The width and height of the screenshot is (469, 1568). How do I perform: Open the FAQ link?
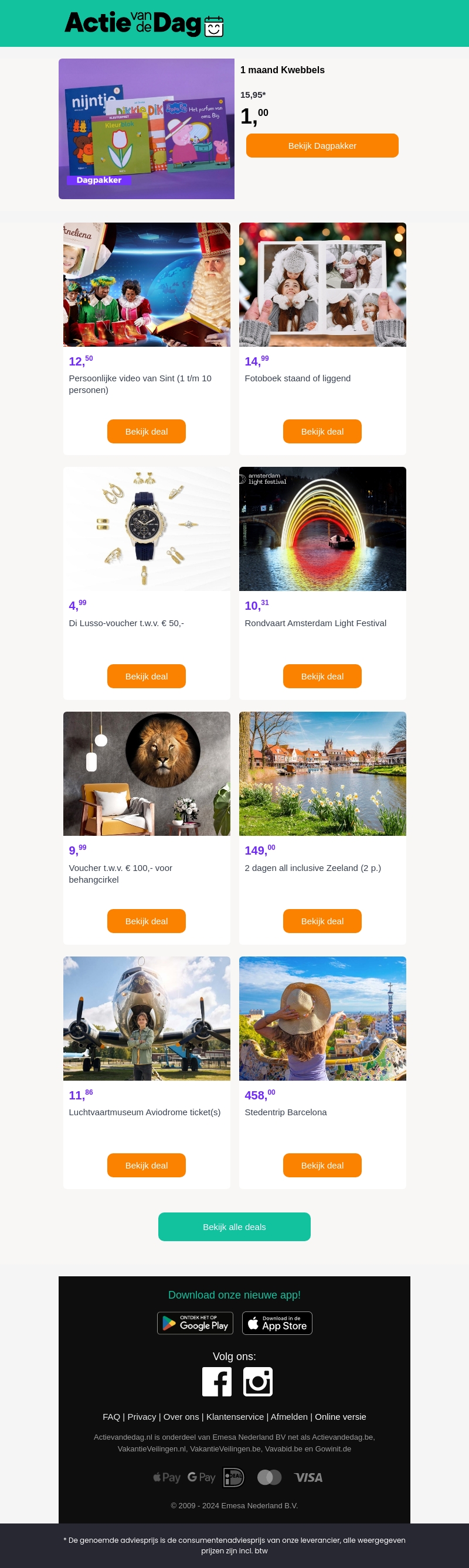coord(111,1416)
